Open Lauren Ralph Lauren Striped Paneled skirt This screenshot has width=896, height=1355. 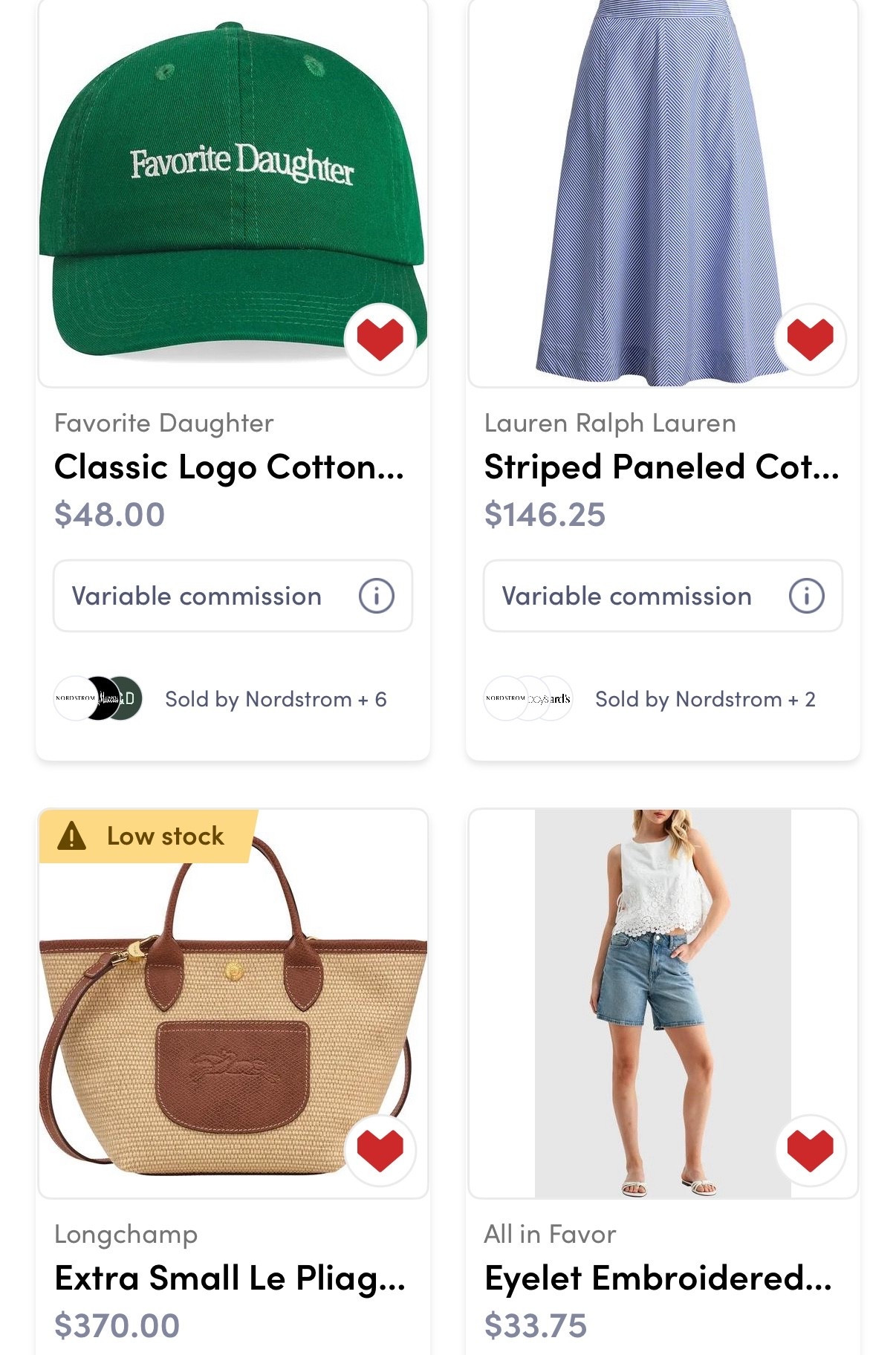coord(661,467)
